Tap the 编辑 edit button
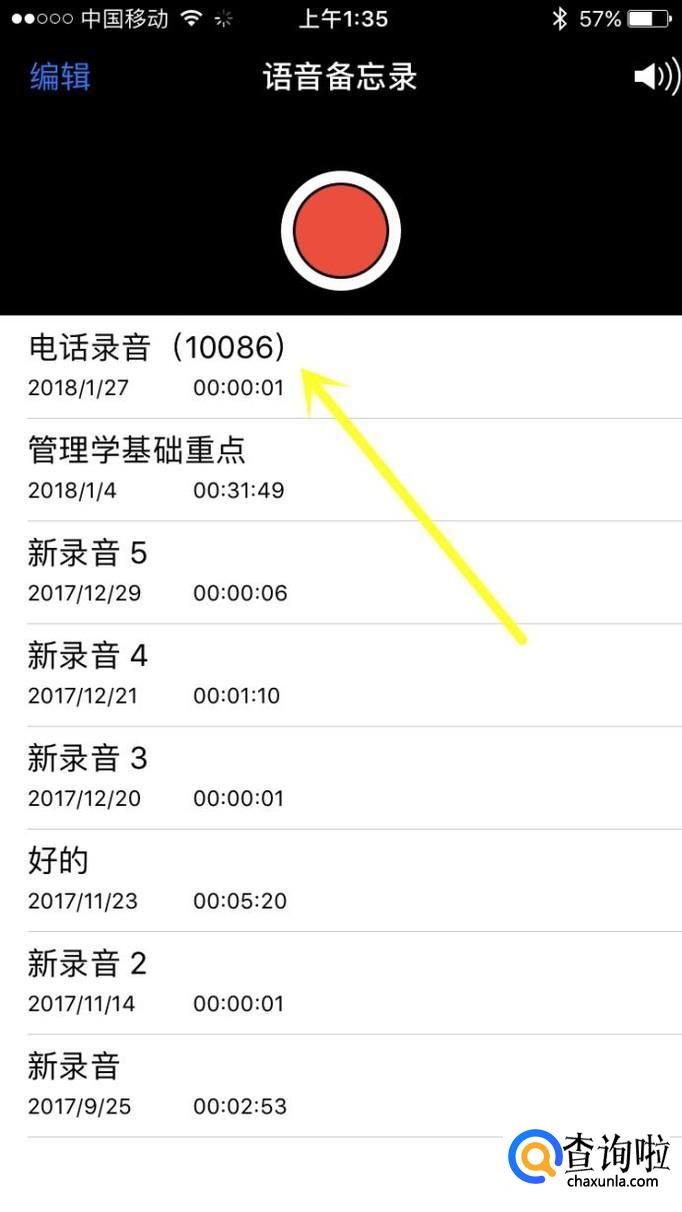 [x=60, y=77]
